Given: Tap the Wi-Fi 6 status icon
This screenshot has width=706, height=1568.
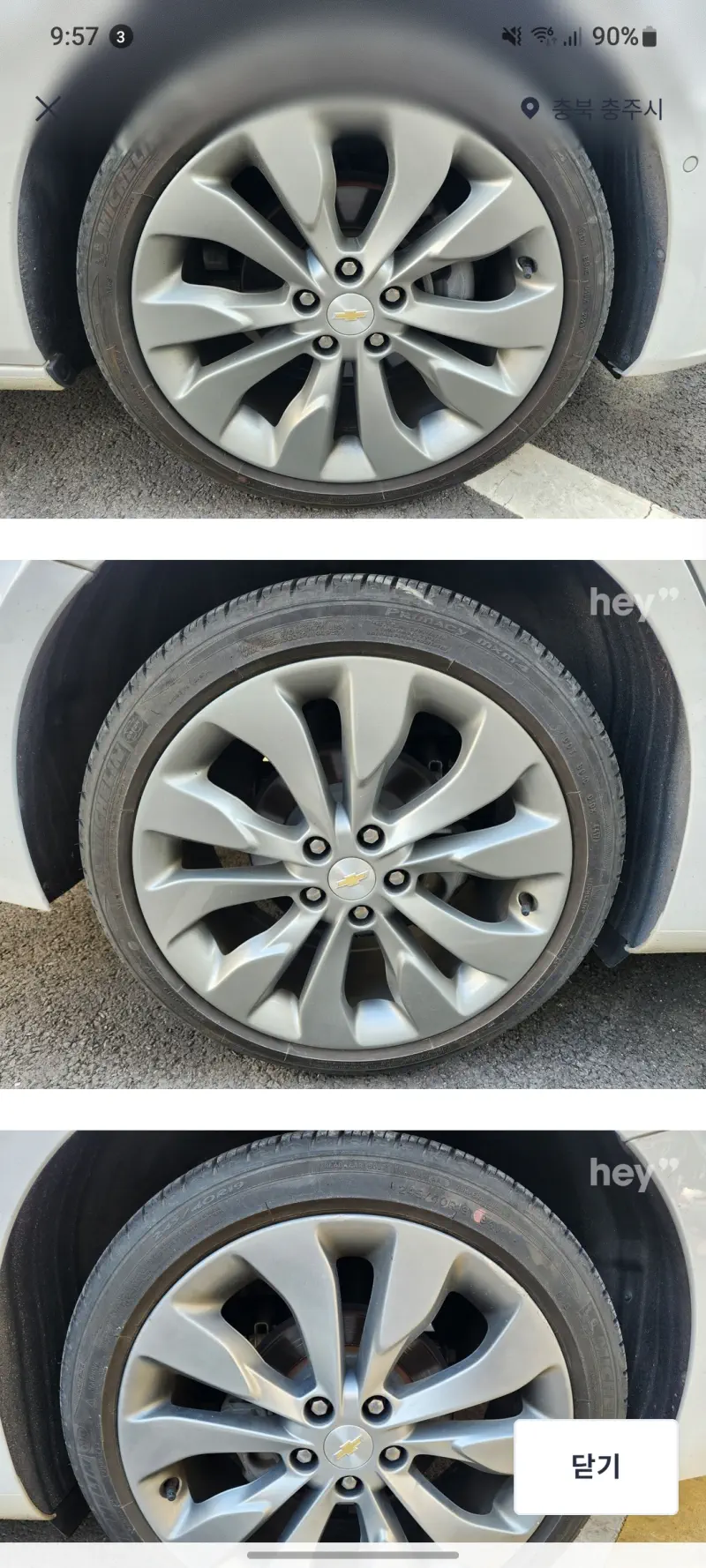Looking at the screenshot, I should tap(542, 37).
